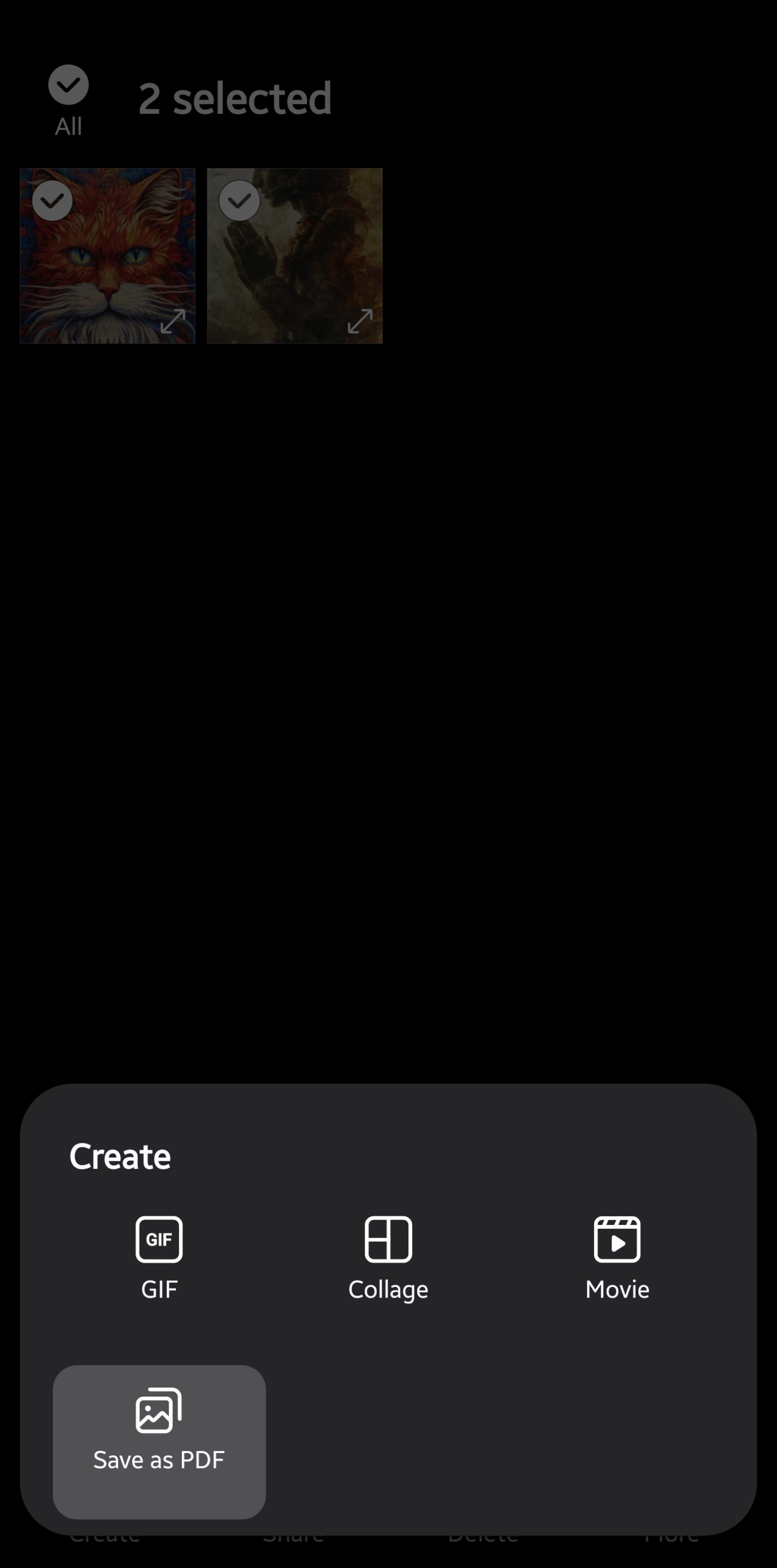Select Save as PDF
Screen dimensions: 777x1568
coord(159,1441)
